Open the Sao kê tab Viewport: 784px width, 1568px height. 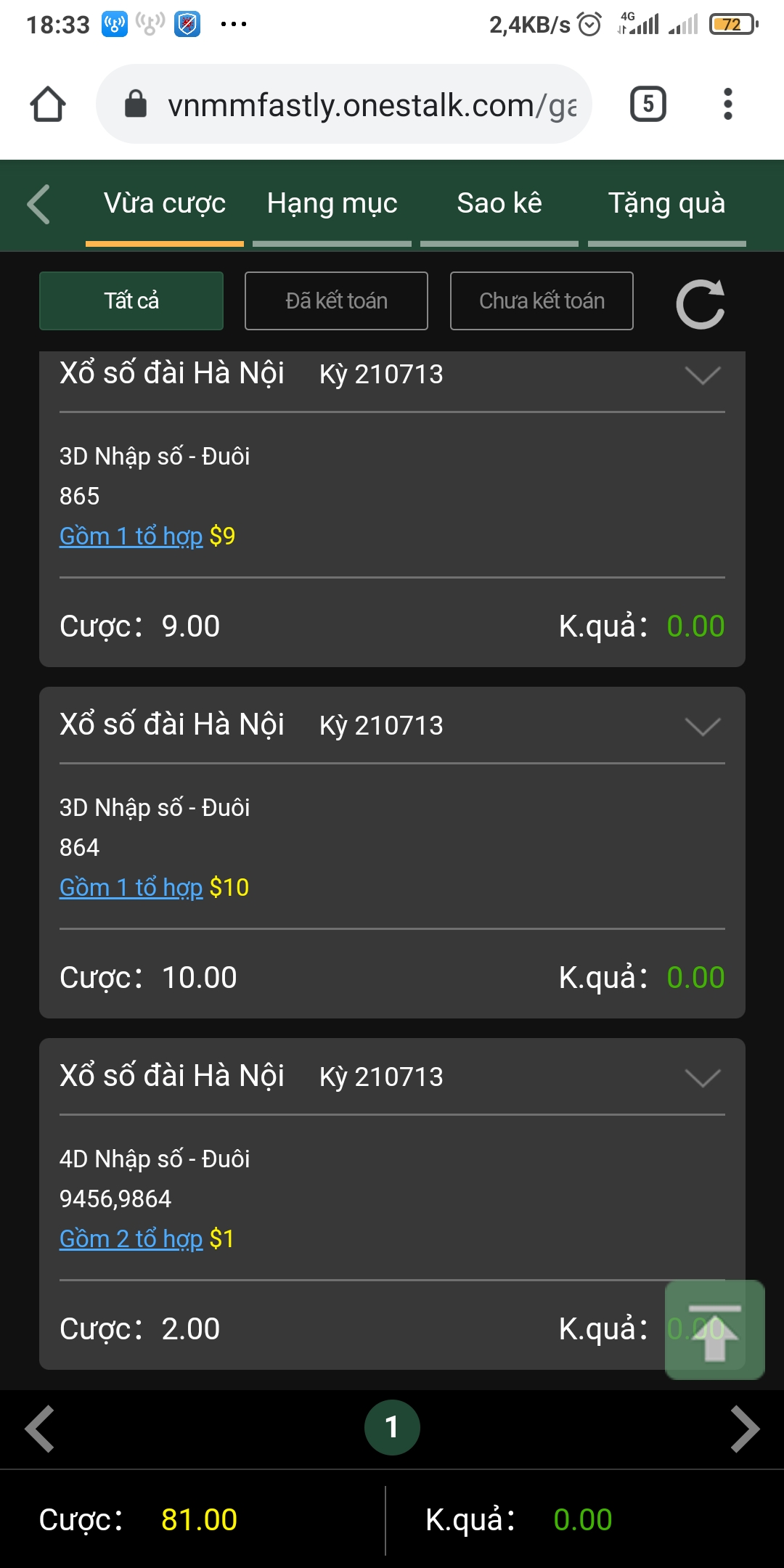[499, 204]
